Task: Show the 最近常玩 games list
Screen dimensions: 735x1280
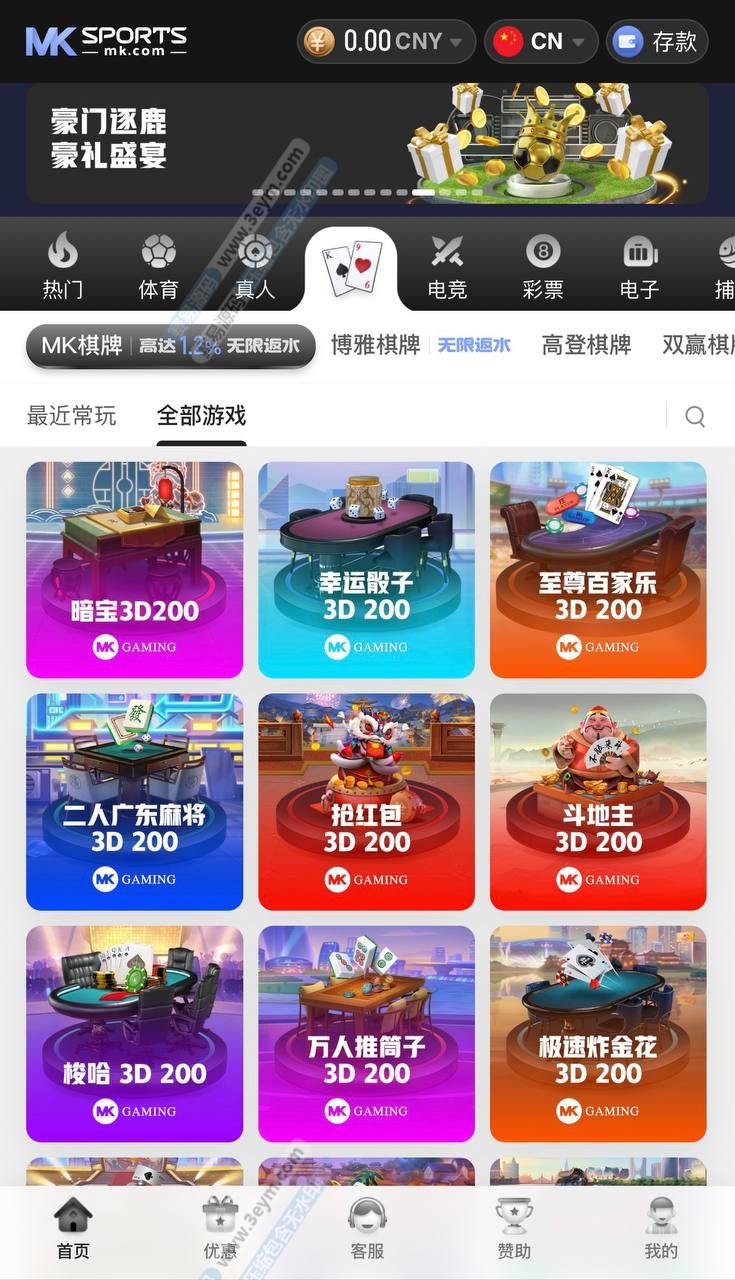Action: pos(72,416)
